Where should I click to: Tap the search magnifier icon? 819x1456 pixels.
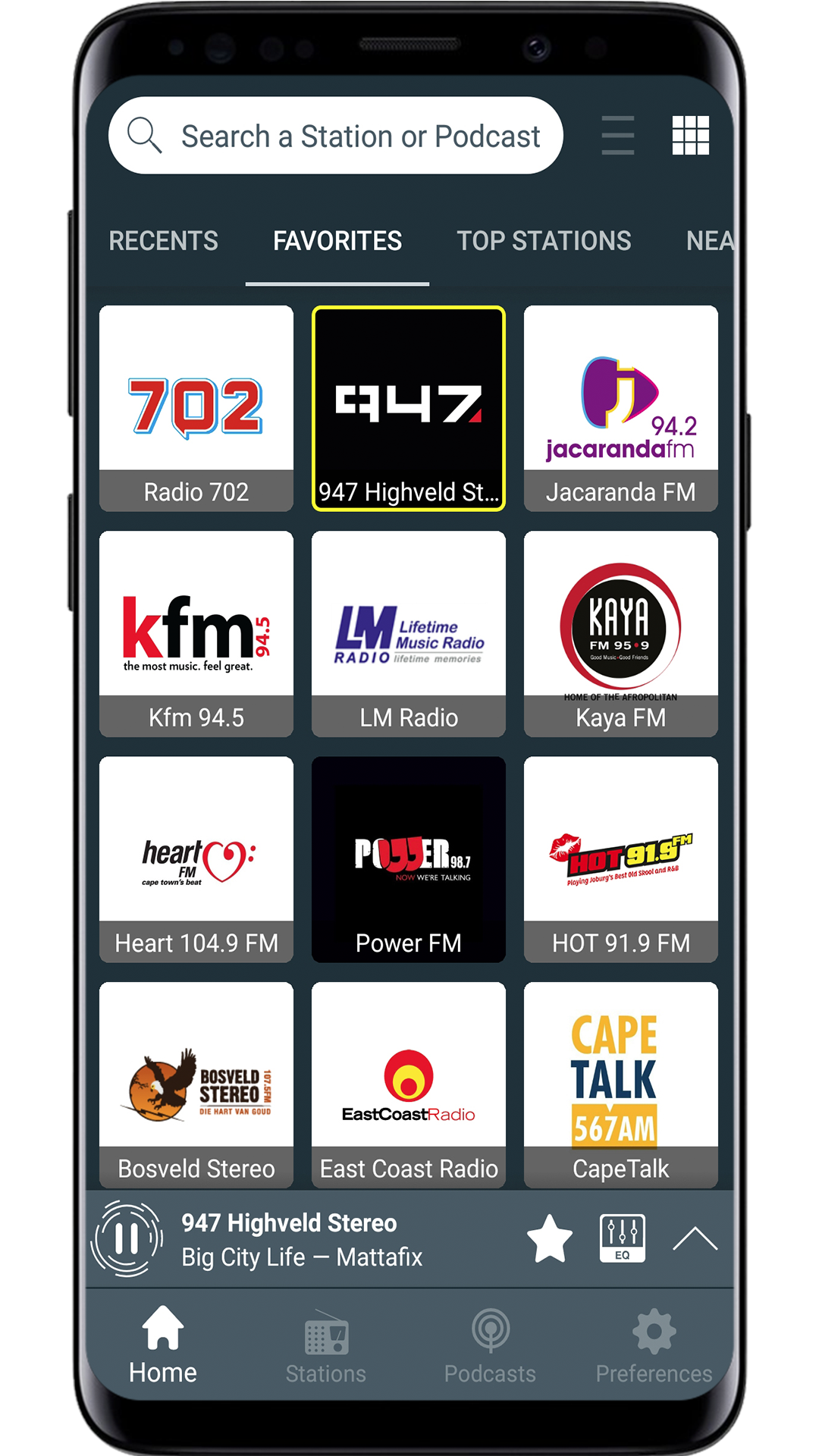(146, 135)
